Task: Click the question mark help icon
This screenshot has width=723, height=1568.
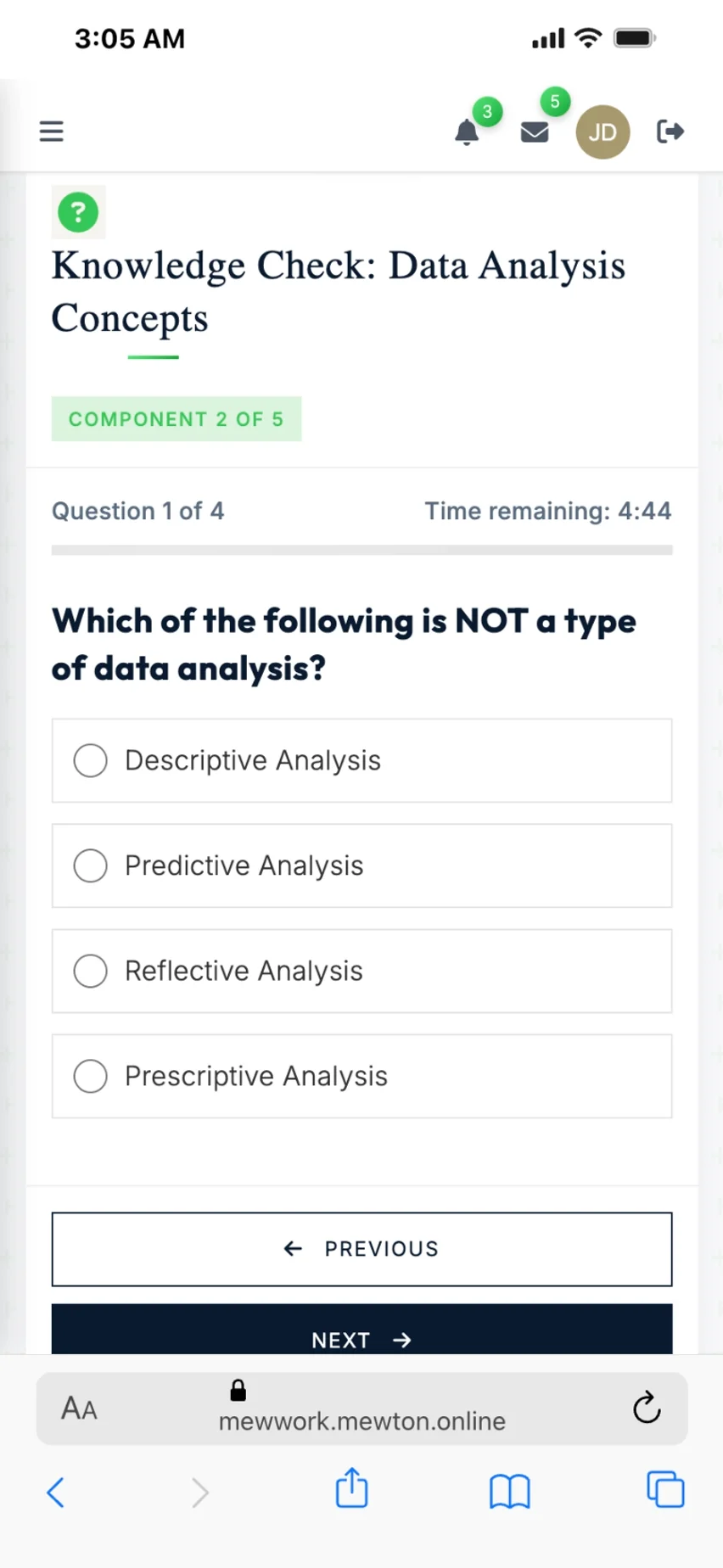Action: pyautogui.click(x=78, y=212)
